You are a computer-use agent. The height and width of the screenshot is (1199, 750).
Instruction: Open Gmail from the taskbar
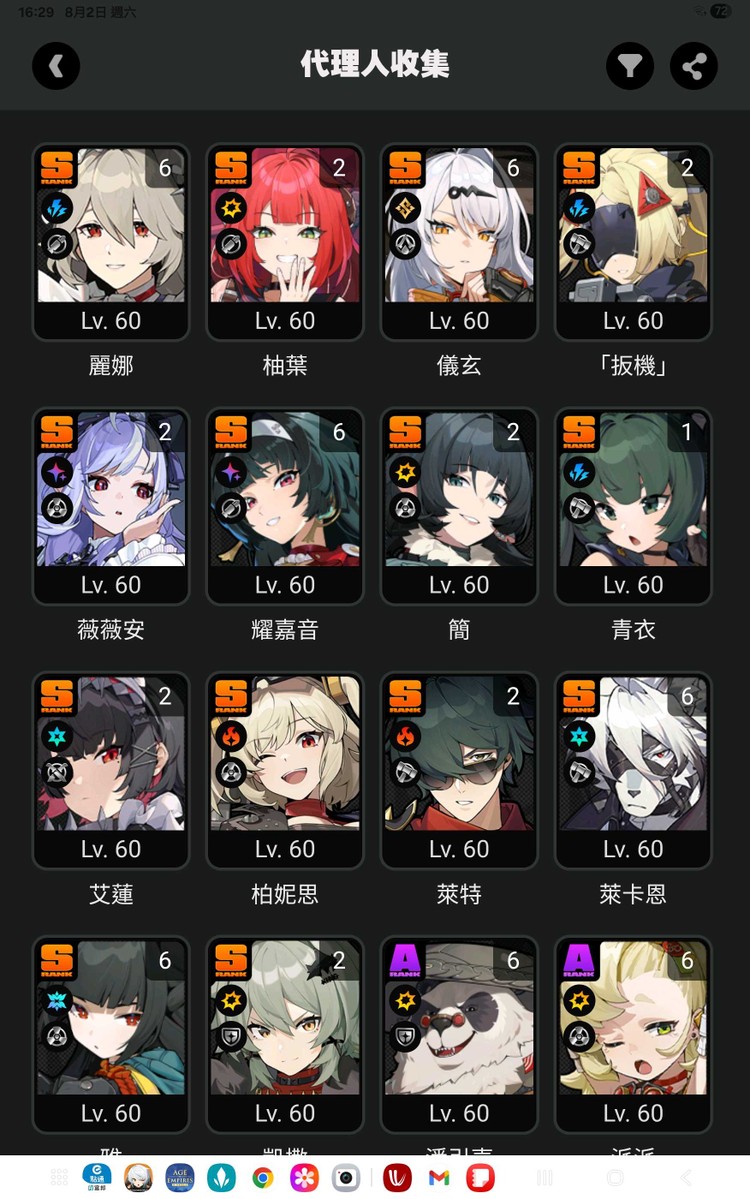(x=438, y=1178)
